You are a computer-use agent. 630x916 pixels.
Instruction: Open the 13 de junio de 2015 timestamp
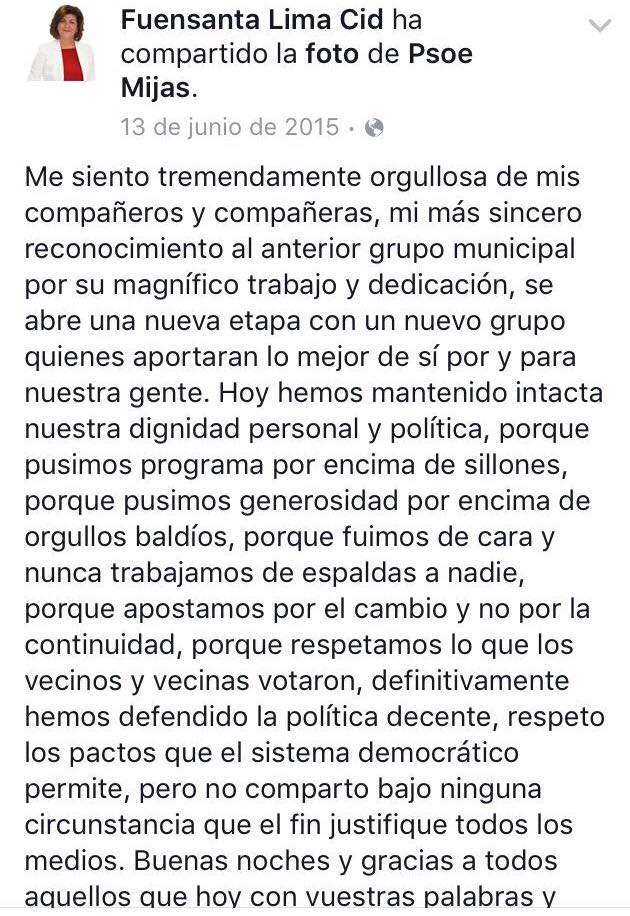pyautogui.click(x=229, y=127)
